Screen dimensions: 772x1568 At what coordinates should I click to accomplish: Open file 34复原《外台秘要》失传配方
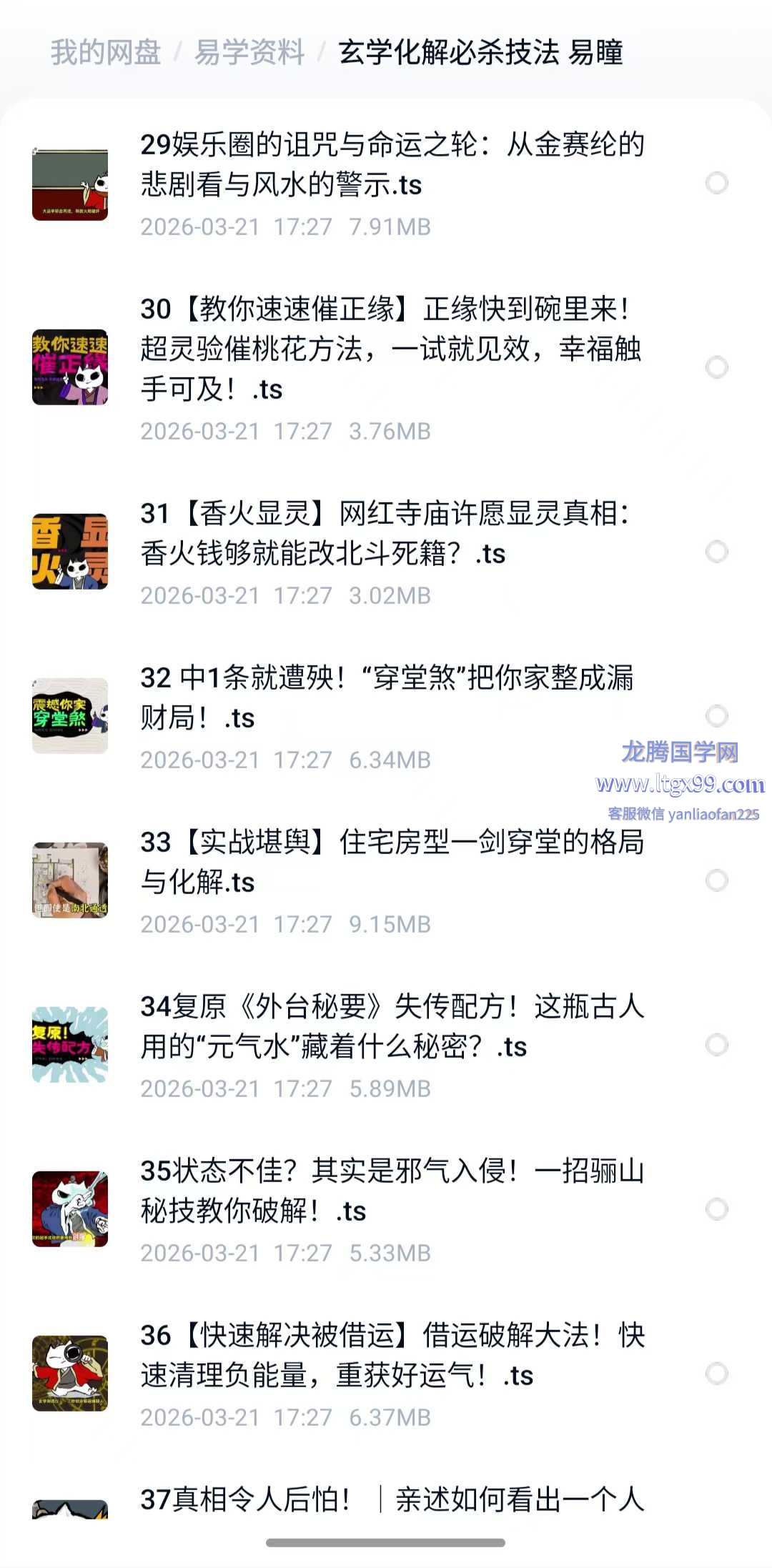pyautogui.click(x=392, y=1026)
